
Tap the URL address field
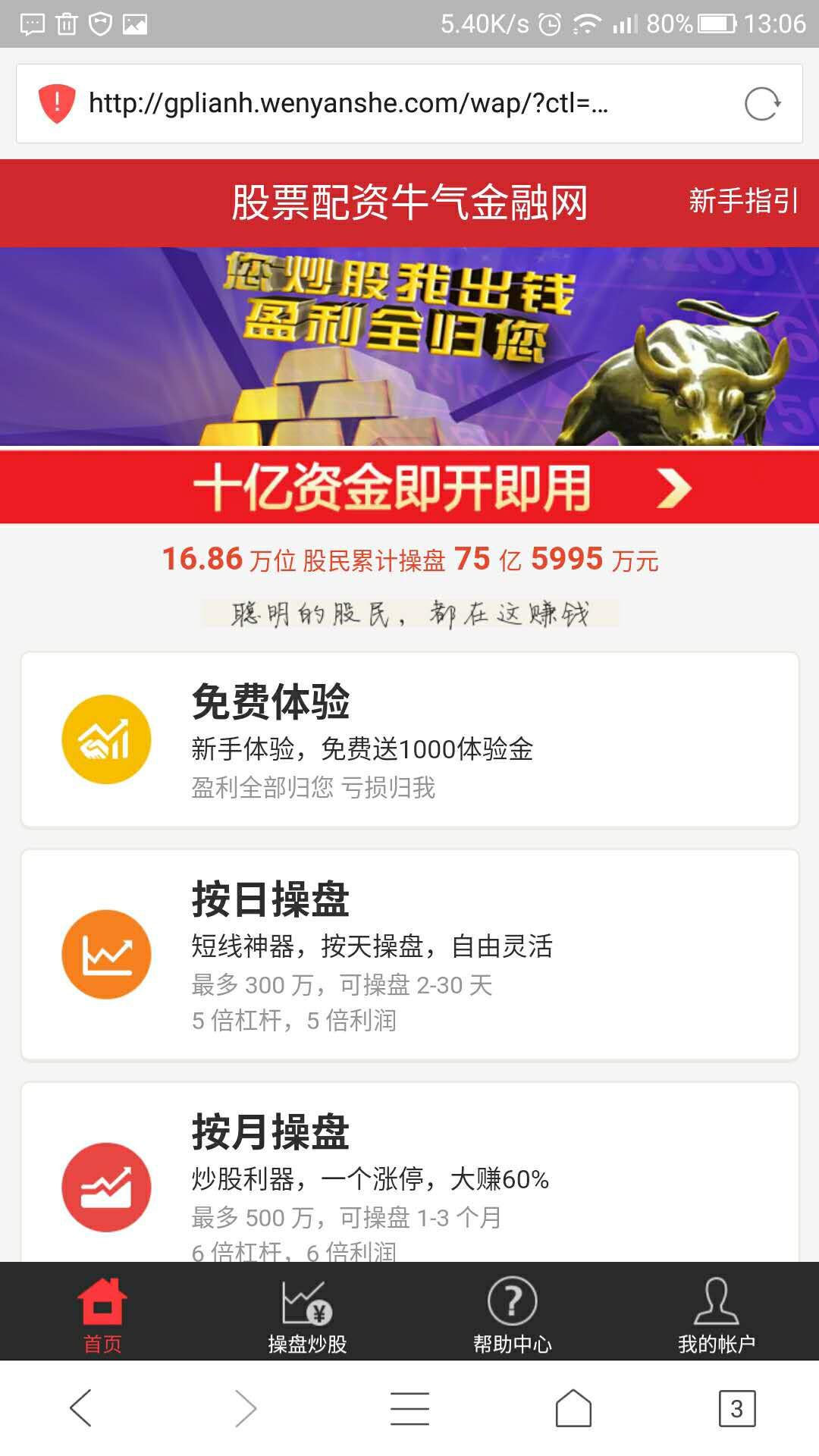pyautogui.click(x=379, y=103)
